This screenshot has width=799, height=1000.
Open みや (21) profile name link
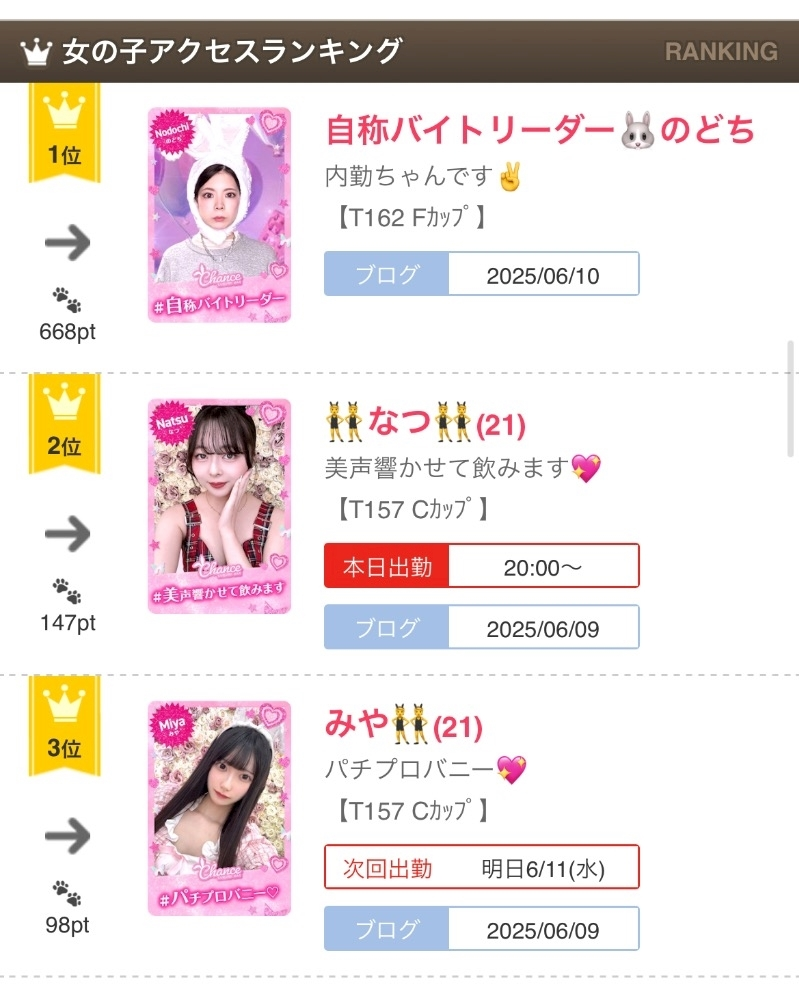click(x=404, y=725)
